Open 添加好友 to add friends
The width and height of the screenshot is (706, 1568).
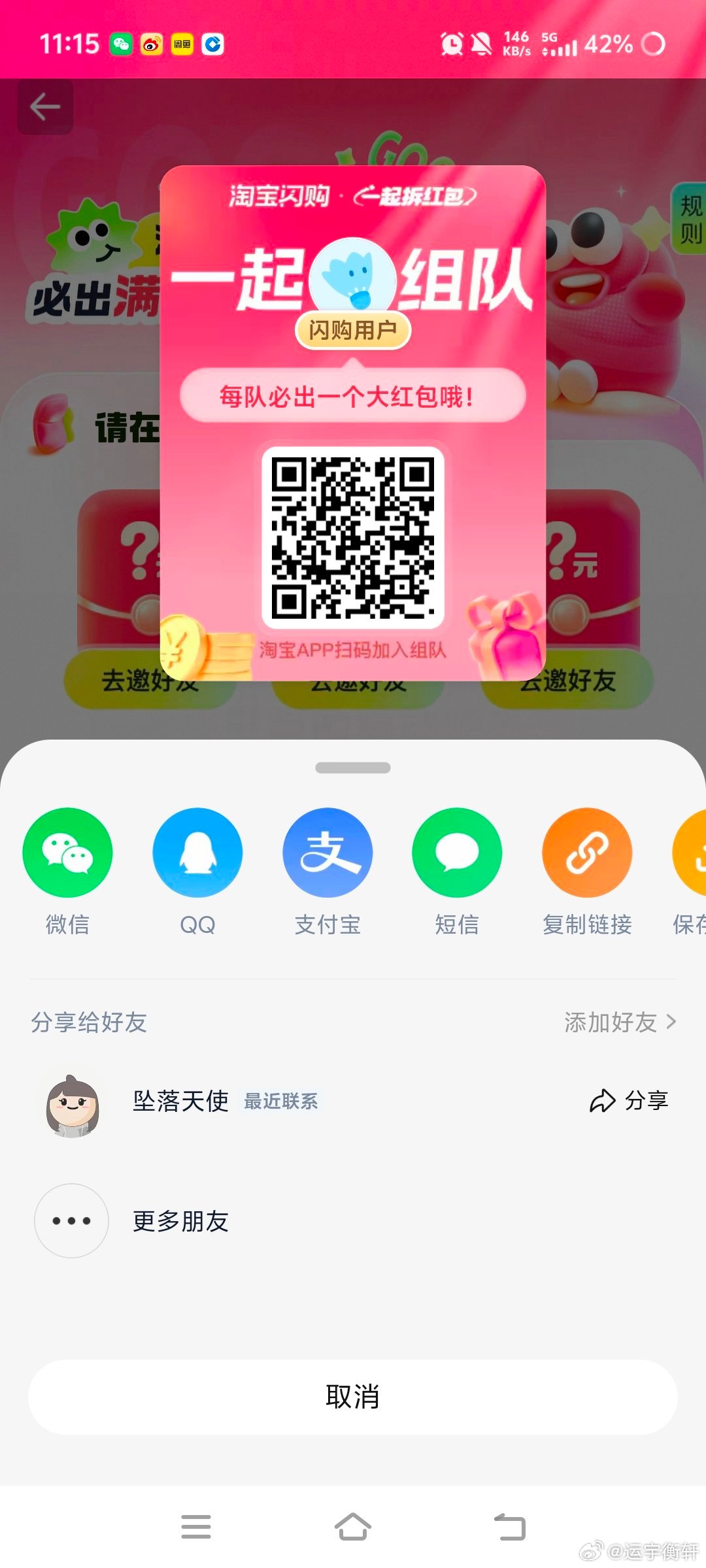coord(619,1022)
